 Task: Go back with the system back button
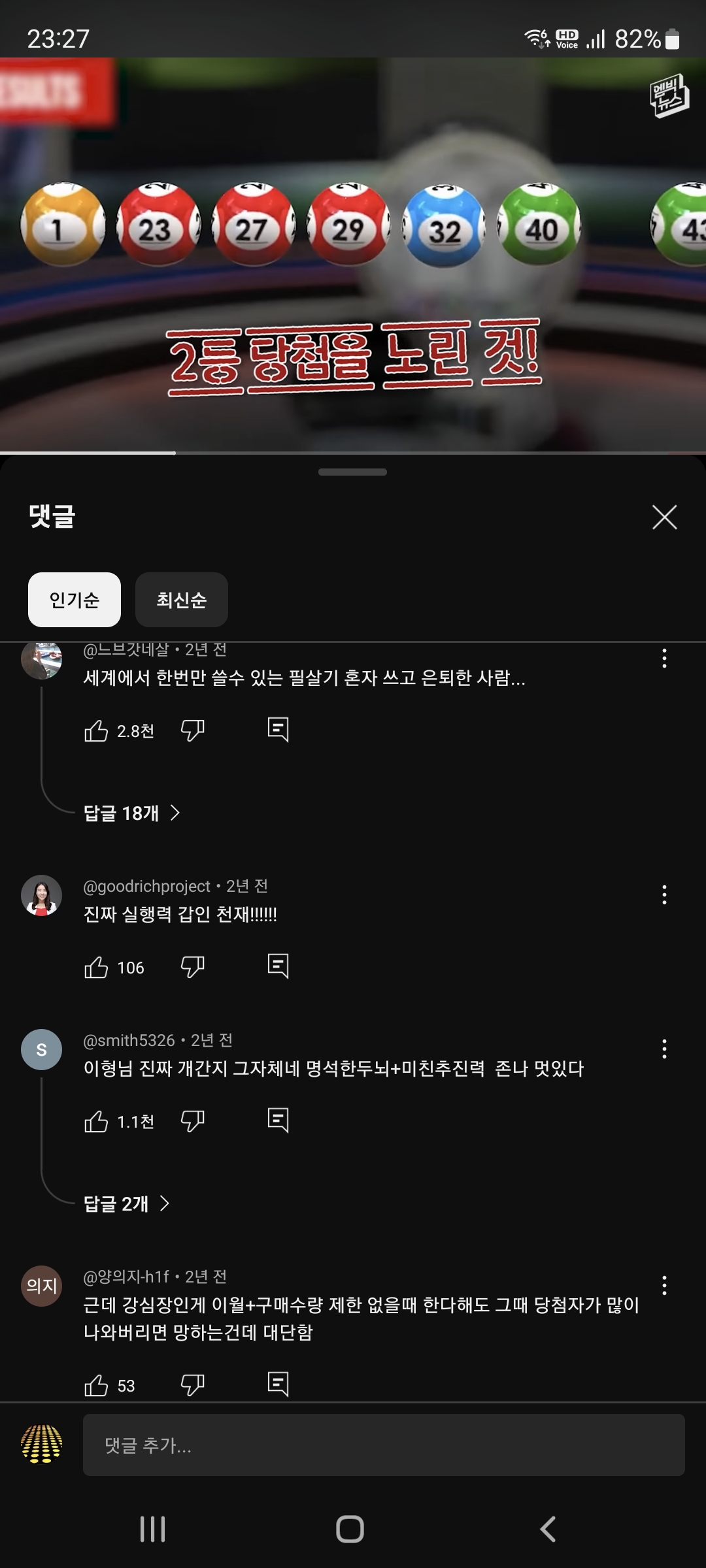pos(548,1529)
